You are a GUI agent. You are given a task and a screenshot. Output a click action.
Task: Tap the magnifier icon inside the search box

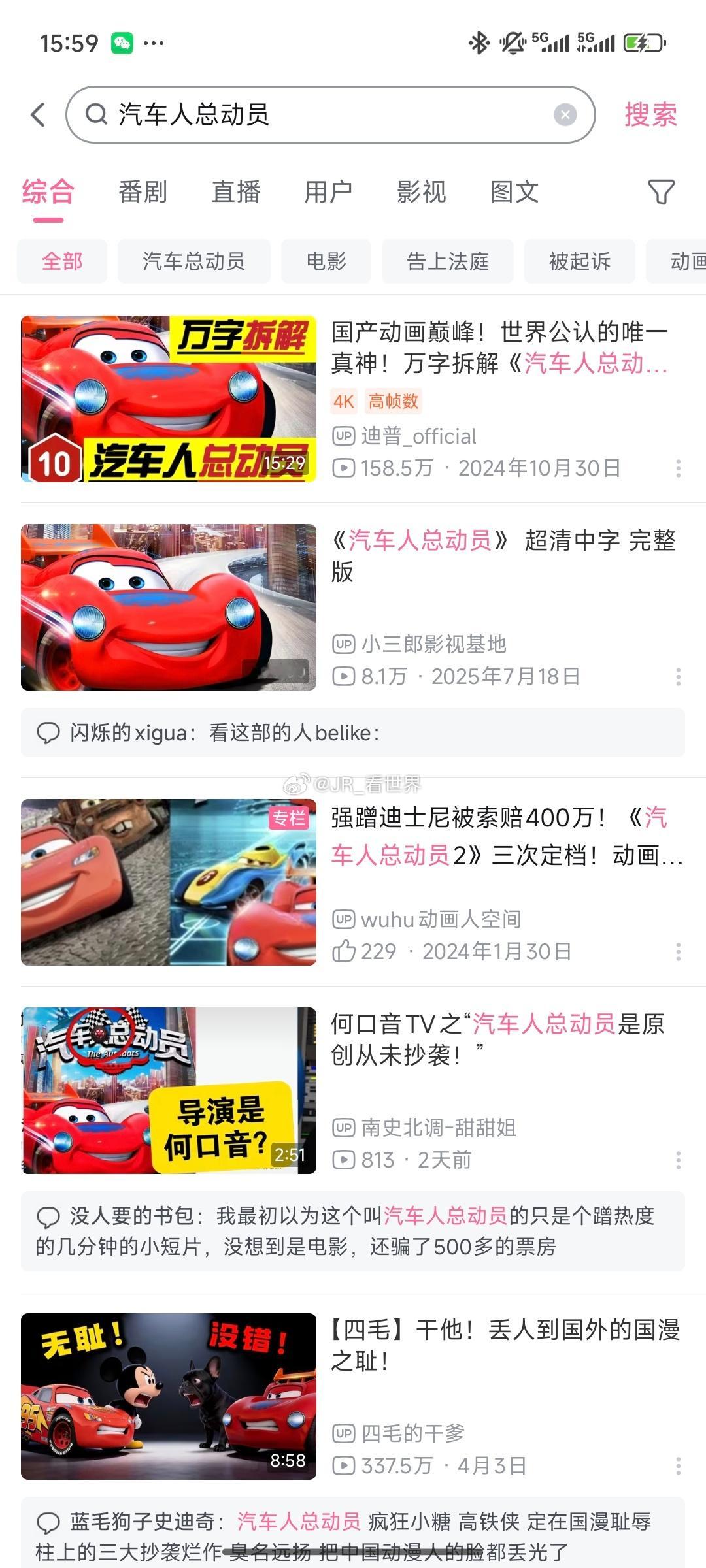(x=97, y=115)
